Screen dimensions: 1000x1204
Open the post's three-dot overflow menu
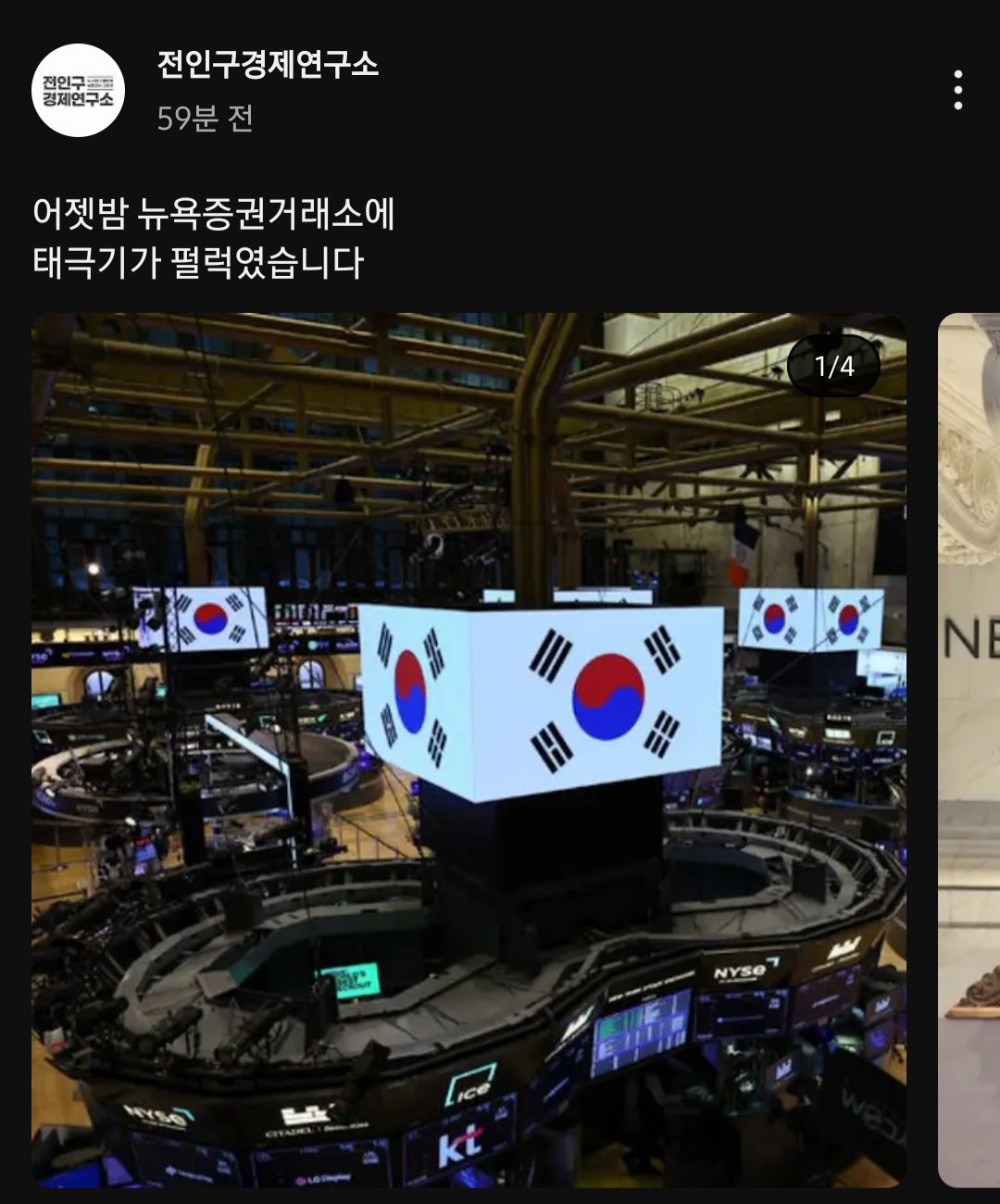coord(957,90)
